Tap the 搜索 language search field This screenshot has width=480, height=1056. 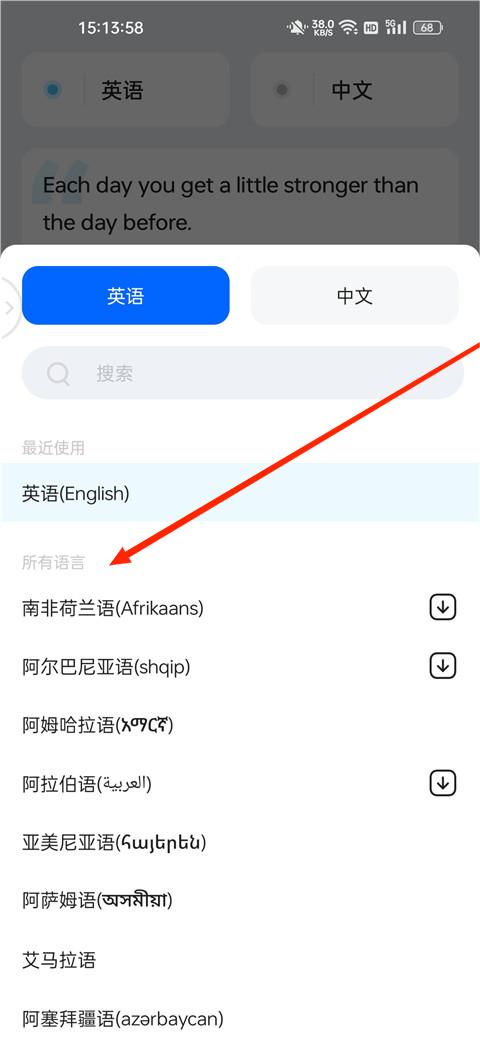243,372
